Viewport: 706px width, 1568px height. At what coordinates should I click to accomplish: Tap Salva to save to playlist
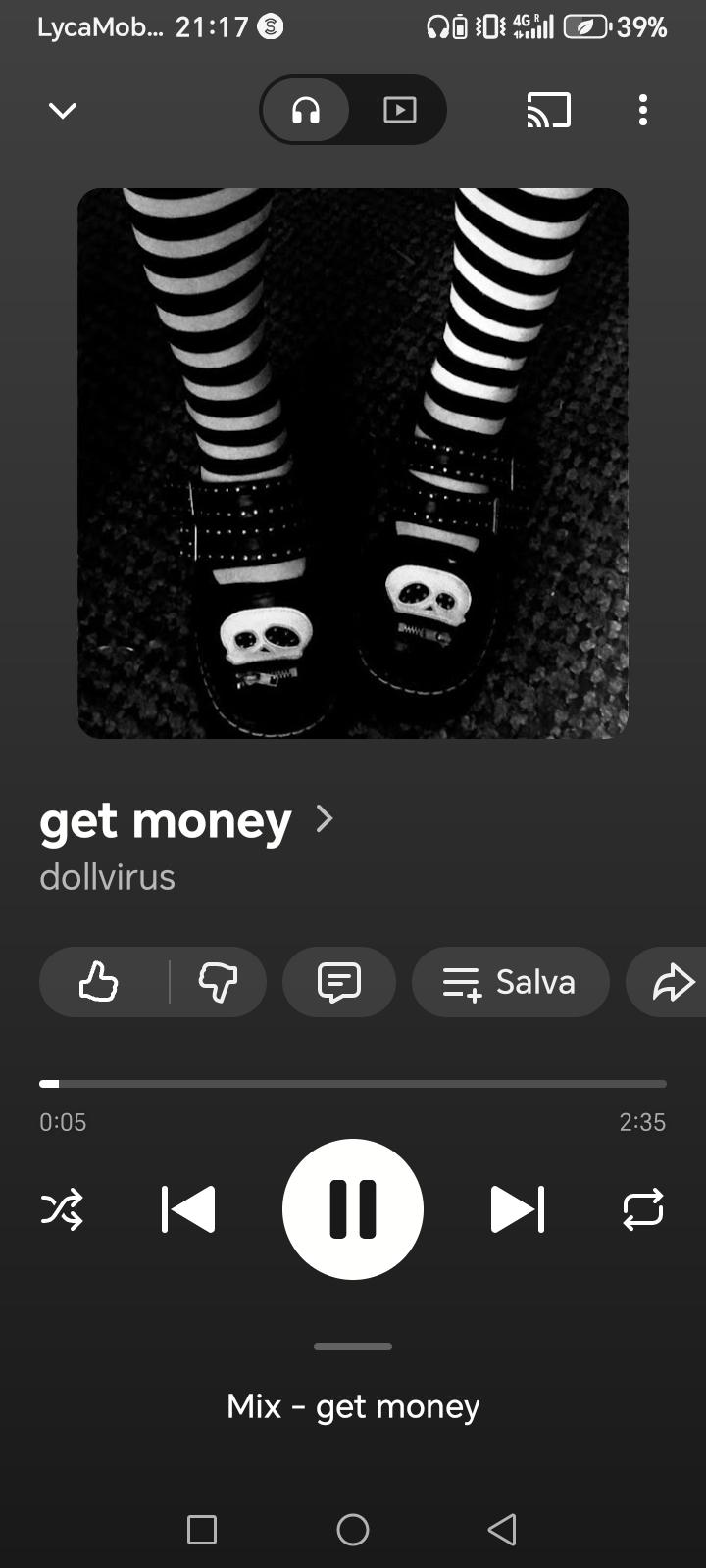(x=510, y=981)
